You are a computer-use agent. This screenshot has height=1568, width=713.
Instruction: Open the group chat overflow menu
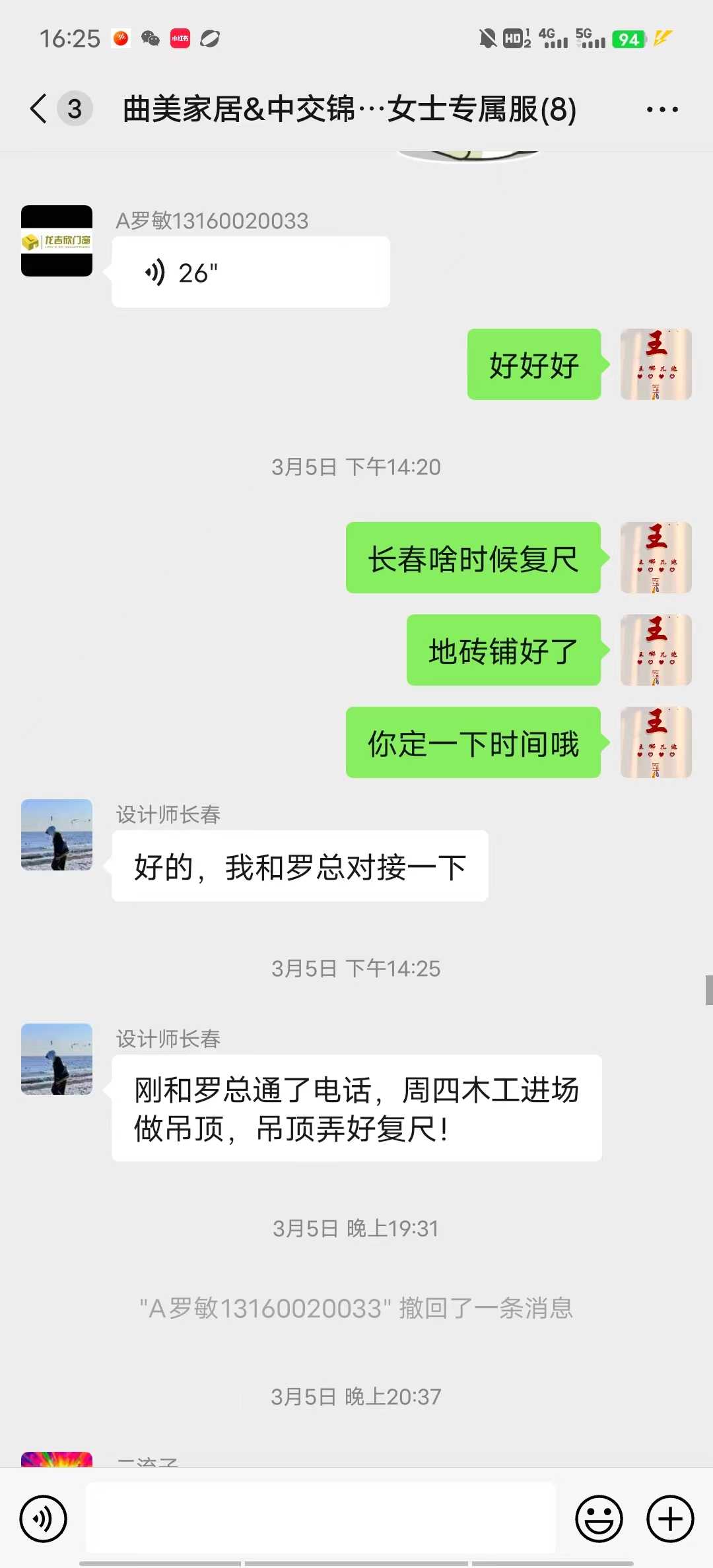662,110
